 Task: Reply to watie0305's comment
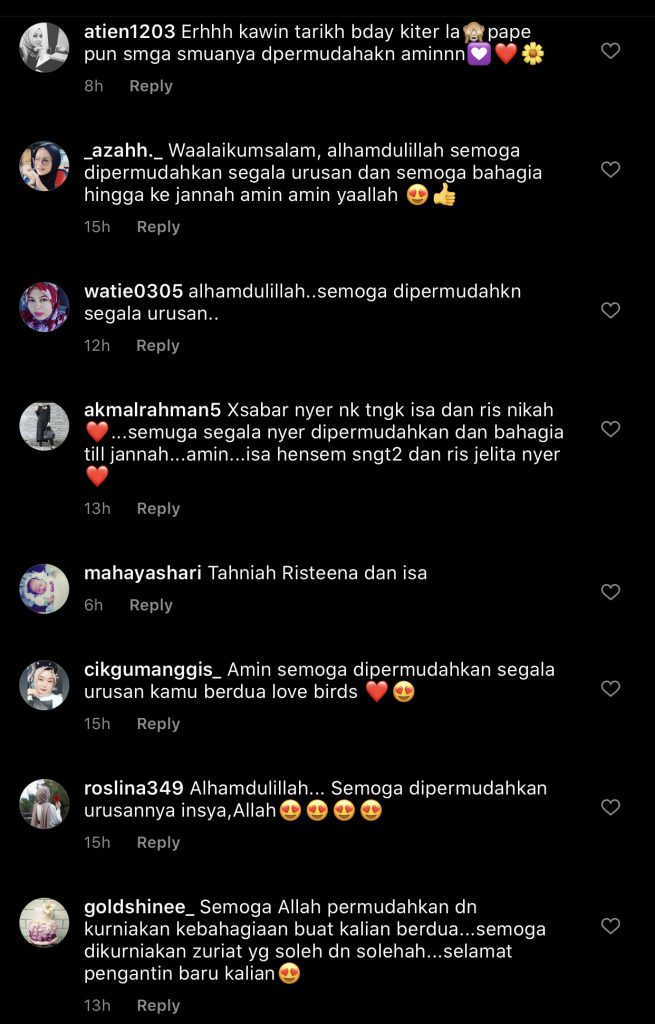click(158, 345)
